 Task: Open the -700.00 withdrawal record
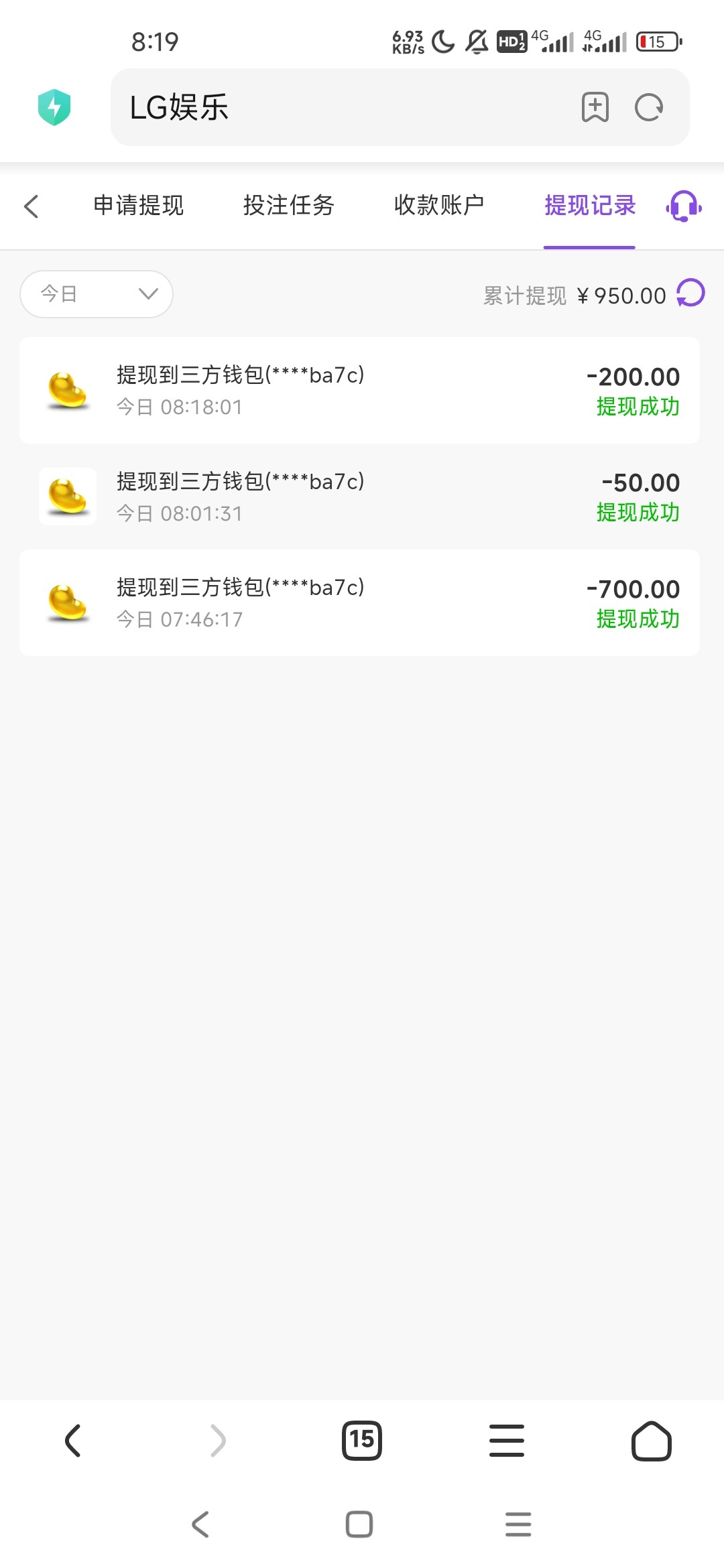tap(359, 602)
